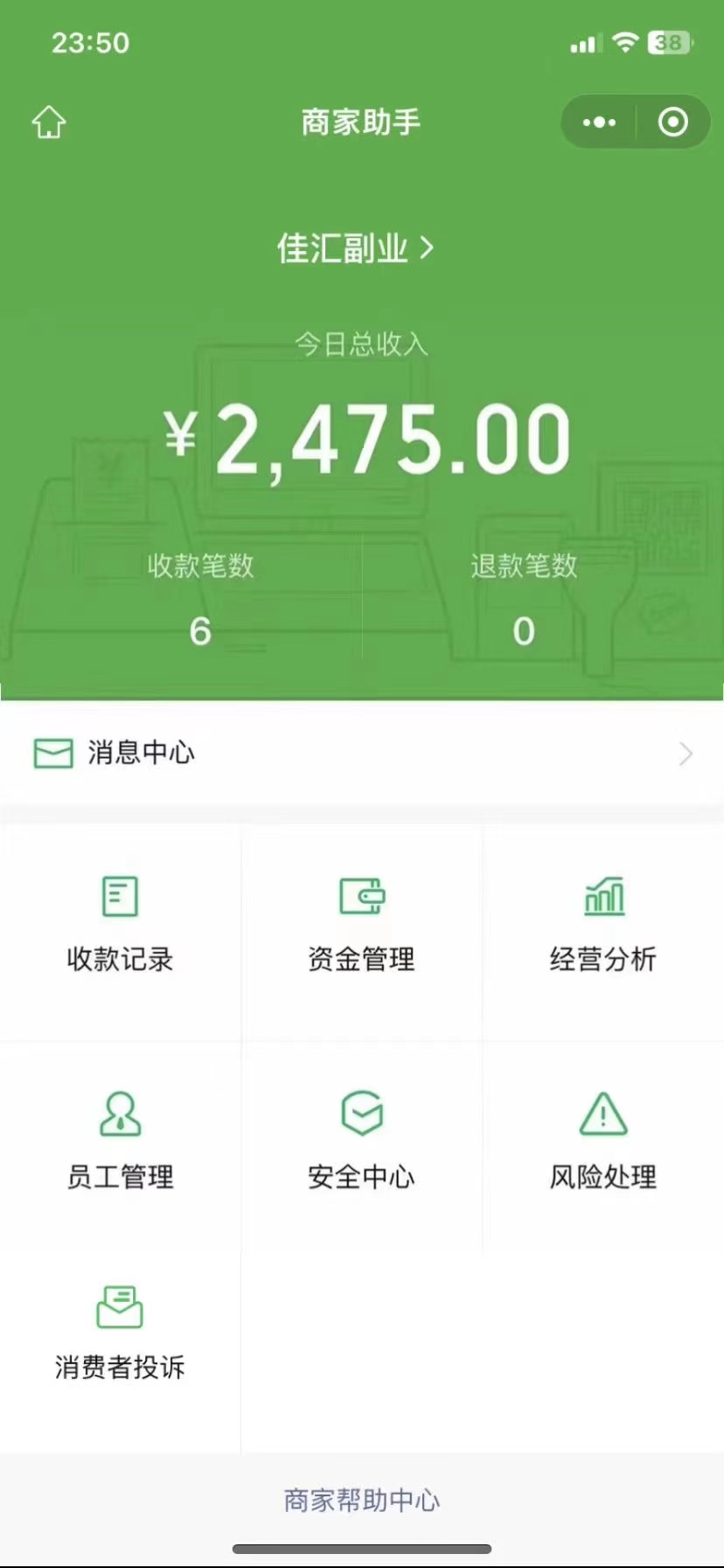Open the 商家帮助中心 help link
Image resolution: width=724 pixels, height=1568 pixels.
click(362, 1500)
